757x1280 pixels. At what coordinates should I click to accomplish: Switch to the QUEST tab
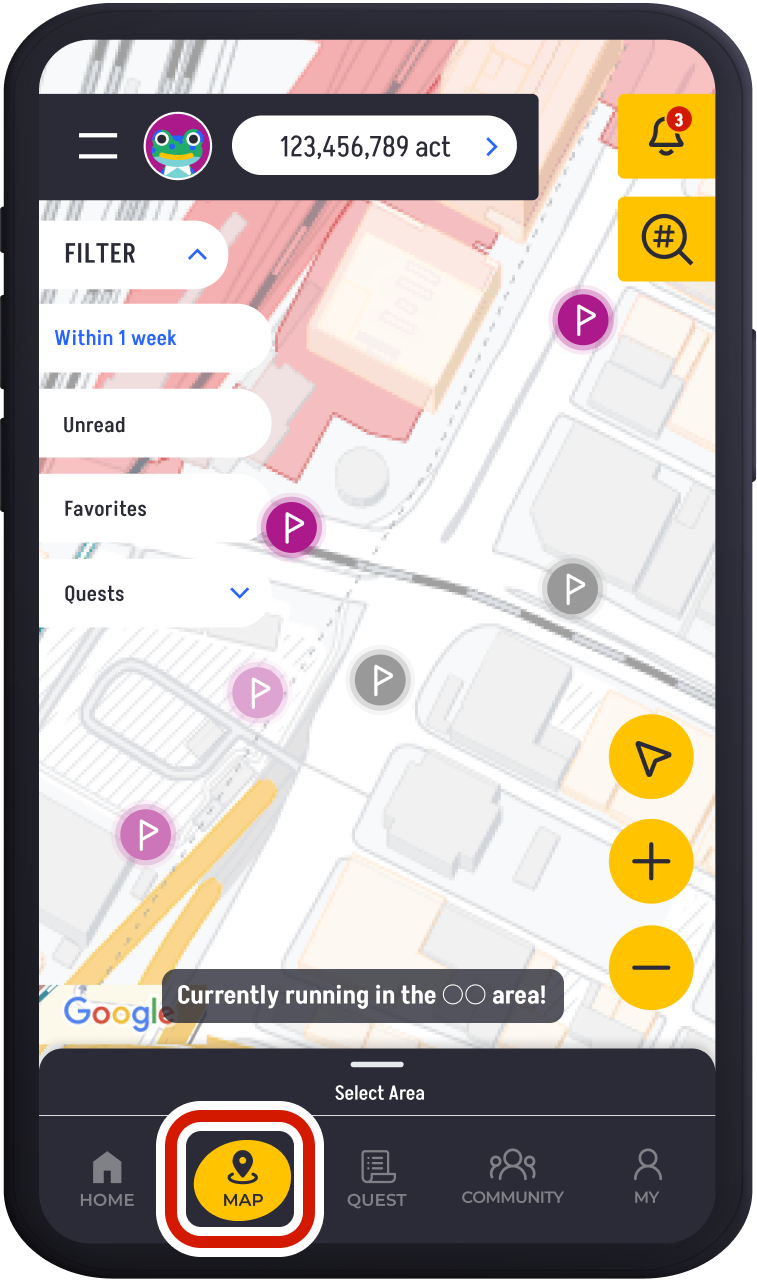[x=377, y=1181]
